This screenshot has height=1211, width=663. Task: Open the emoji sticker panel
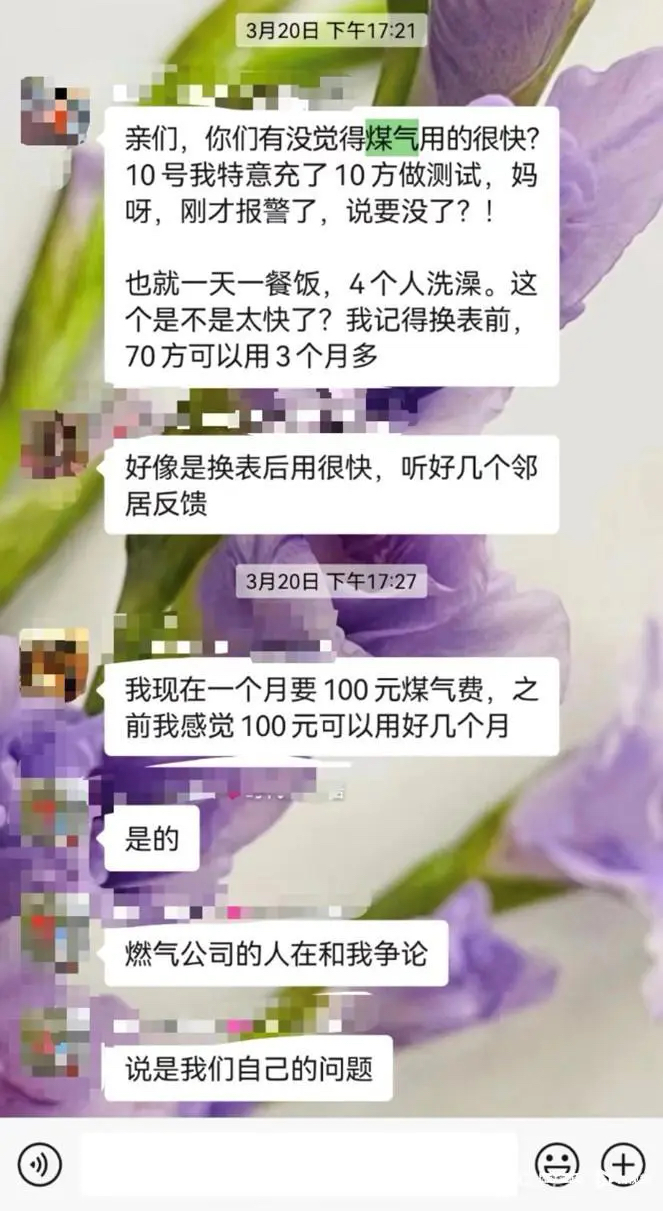pyautogui.click(x=557, y=1163)
